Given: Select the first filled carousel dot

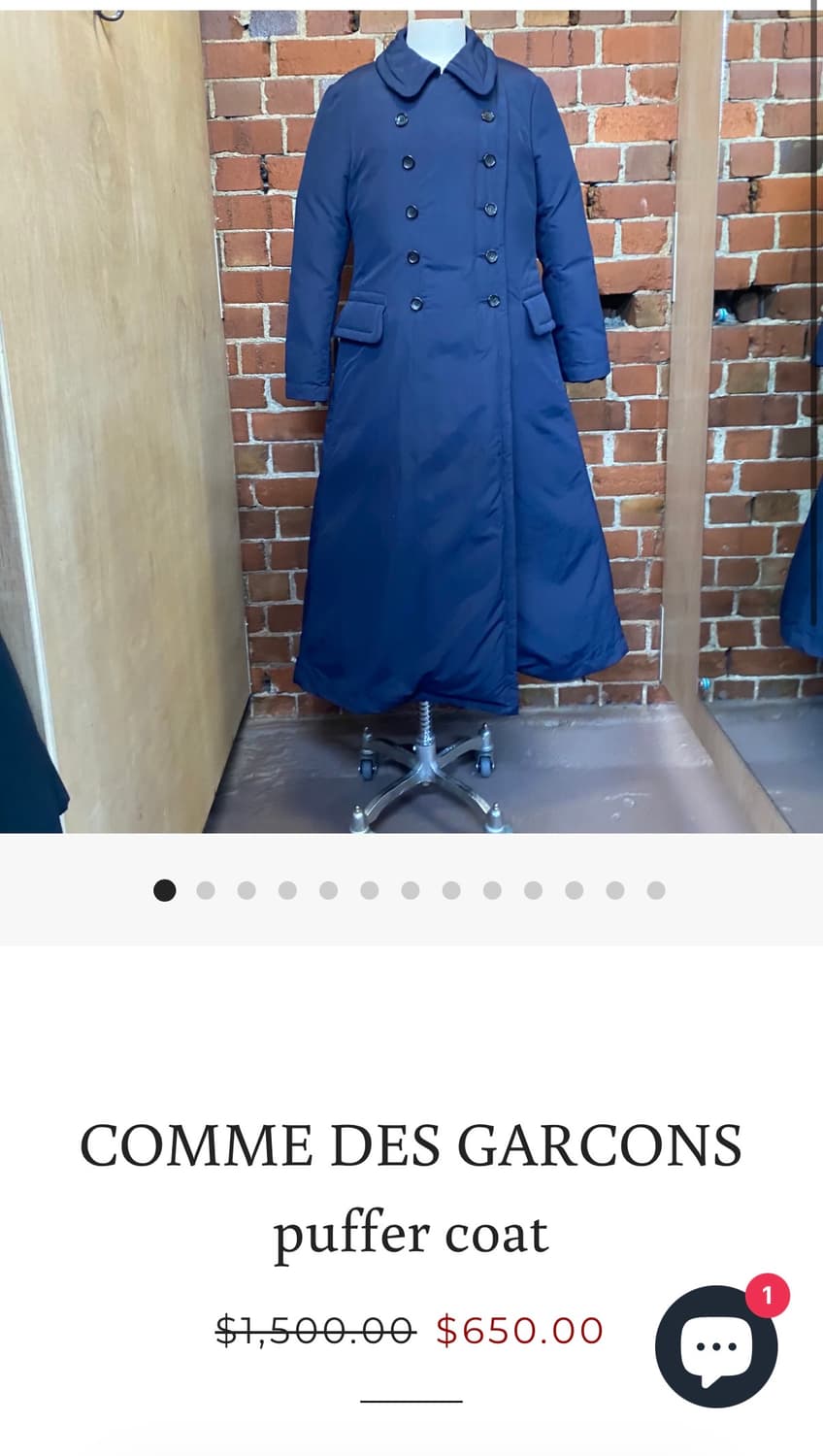Looking at the screenshot, I should point(165,889).
